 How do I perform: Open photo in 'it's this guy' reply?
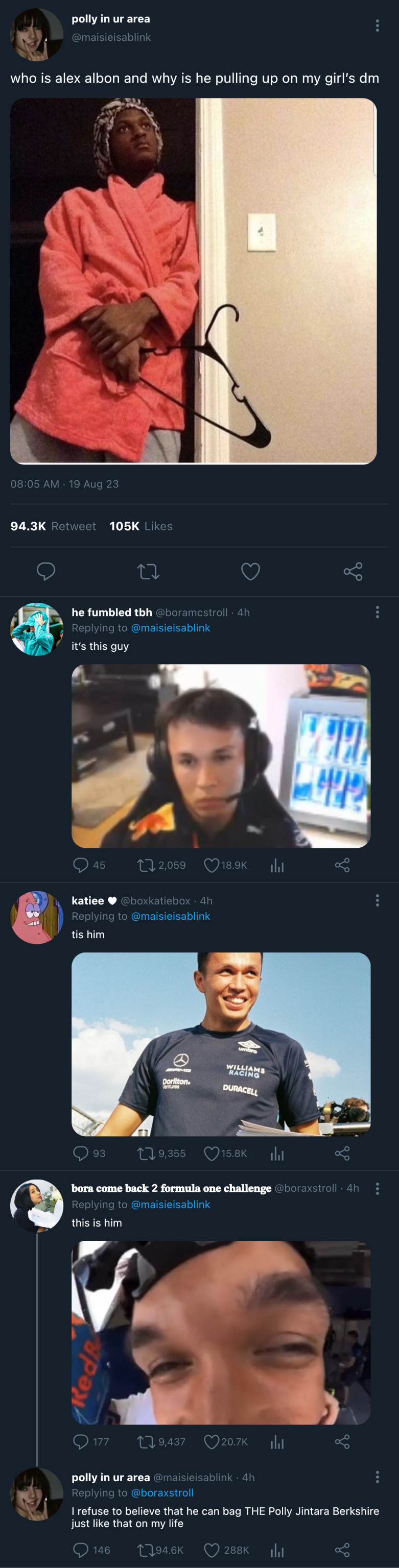pyautogui.click(x=221, y=755)
